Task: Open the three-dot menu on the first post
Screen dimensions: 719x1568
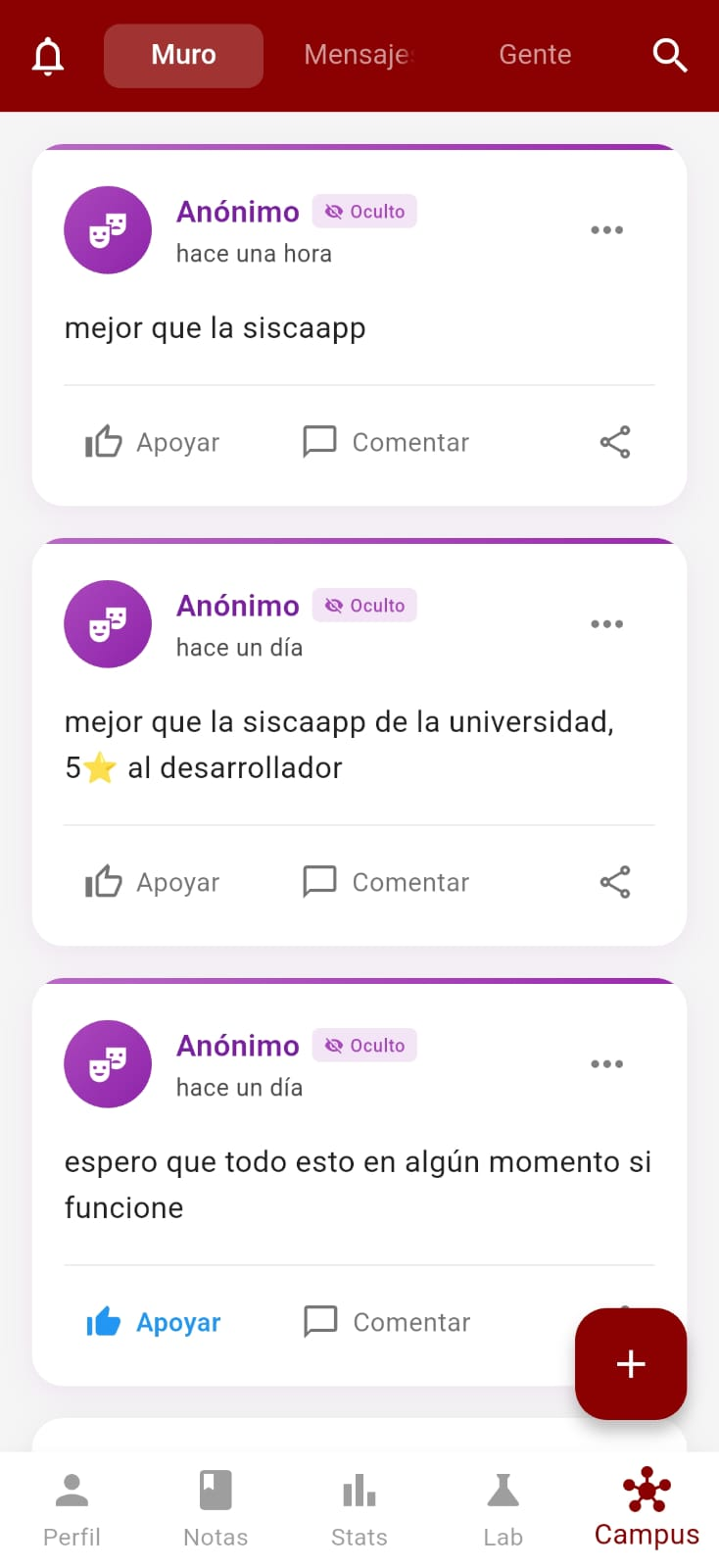Action: (607, 230)
